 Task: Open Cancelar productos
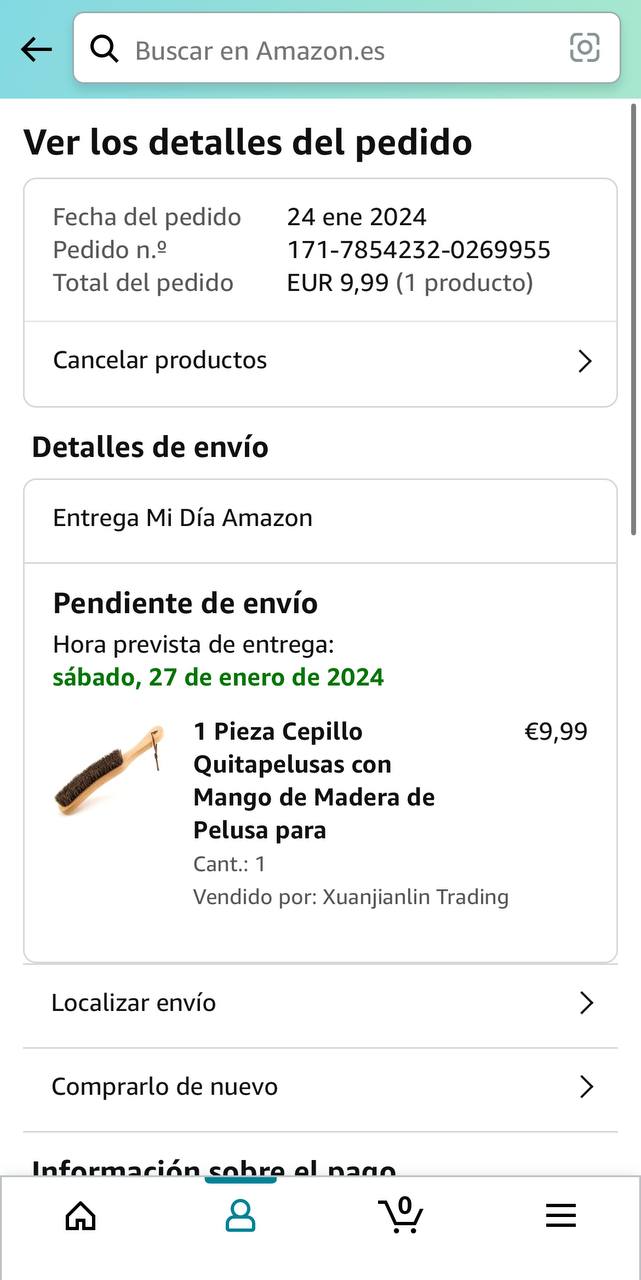[320, 361]
